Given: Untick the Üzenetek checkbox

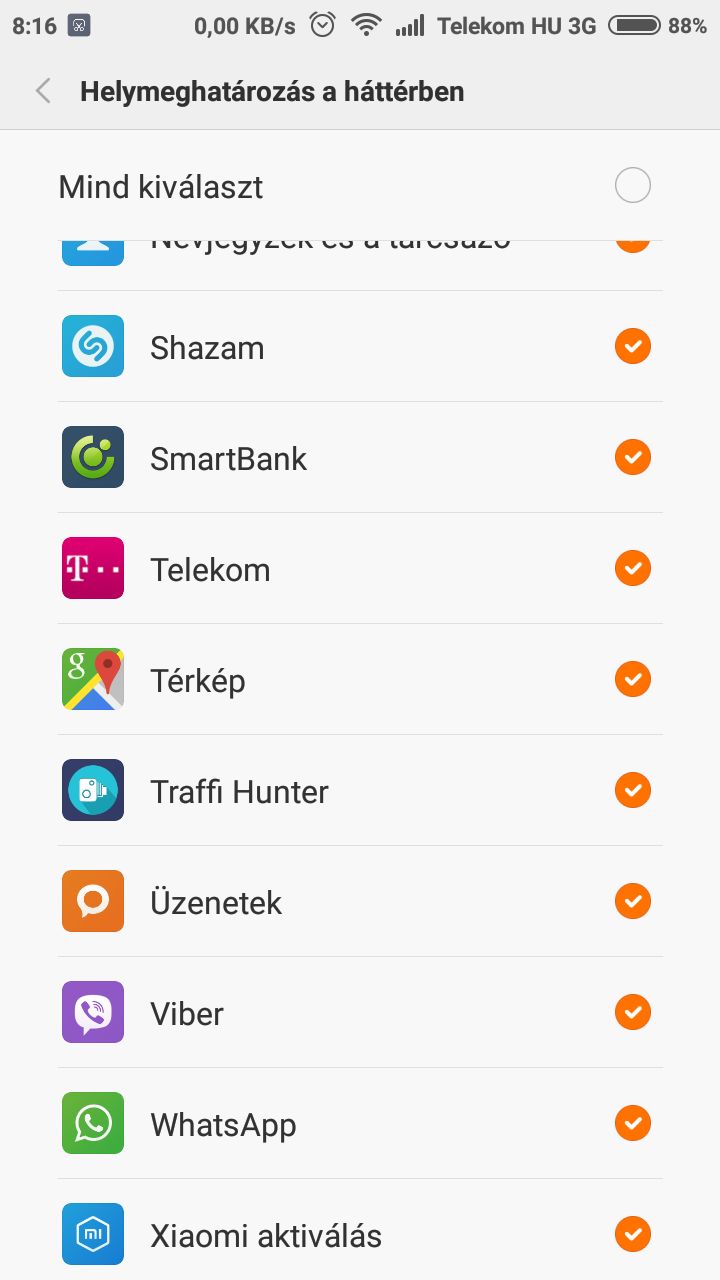Looking at the screenshot, I should tap(633, 901).
